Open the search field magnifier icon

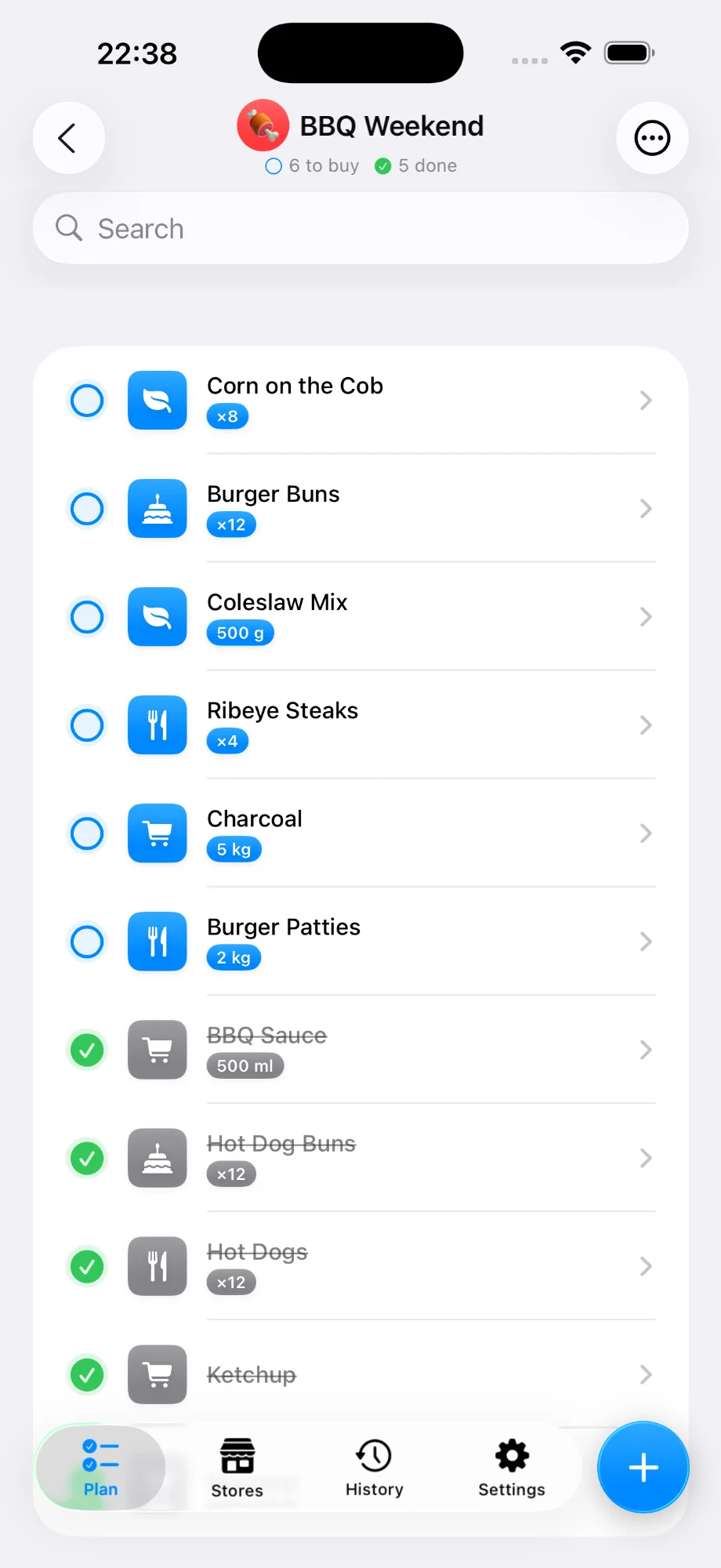pyautogui.click(x=68, y=228)
